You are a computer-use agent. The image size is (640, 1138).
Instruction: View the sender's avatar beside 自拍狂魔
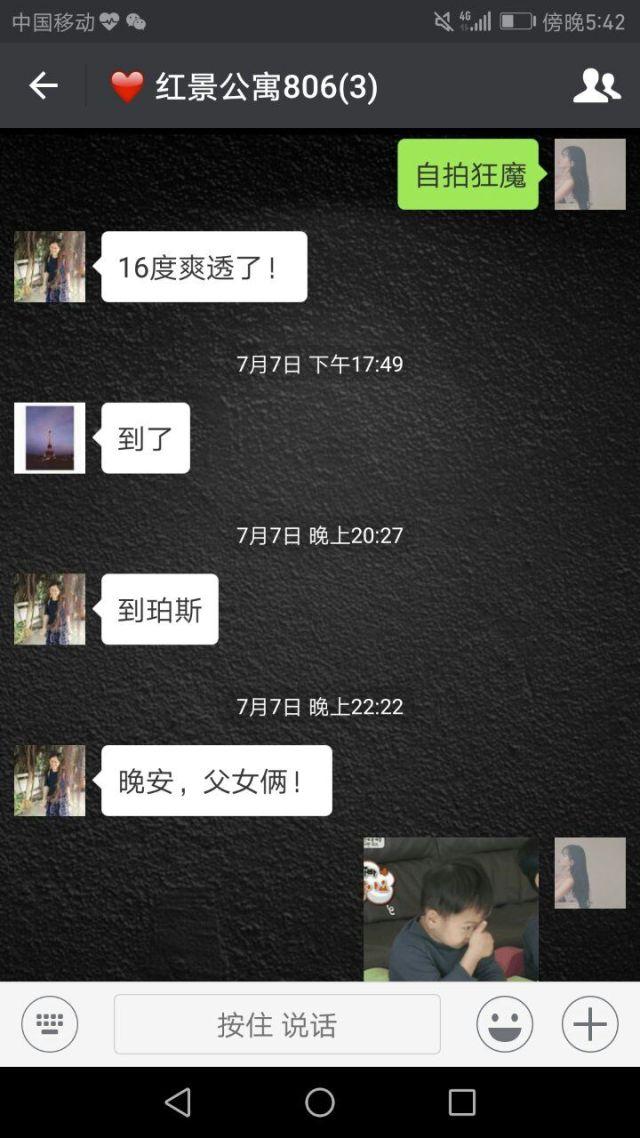[590, 174]
